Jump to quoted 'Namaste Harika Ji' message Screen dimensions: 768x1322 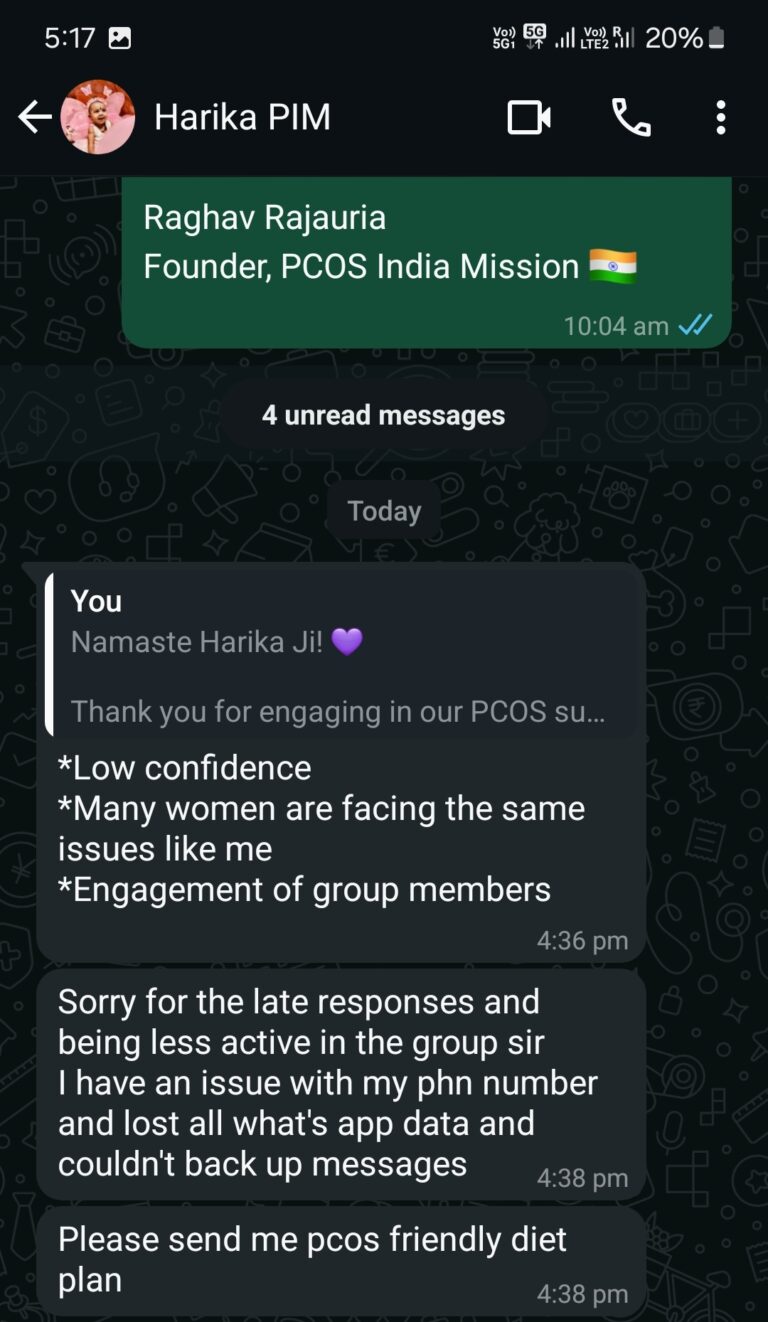(x=340, y=656)
